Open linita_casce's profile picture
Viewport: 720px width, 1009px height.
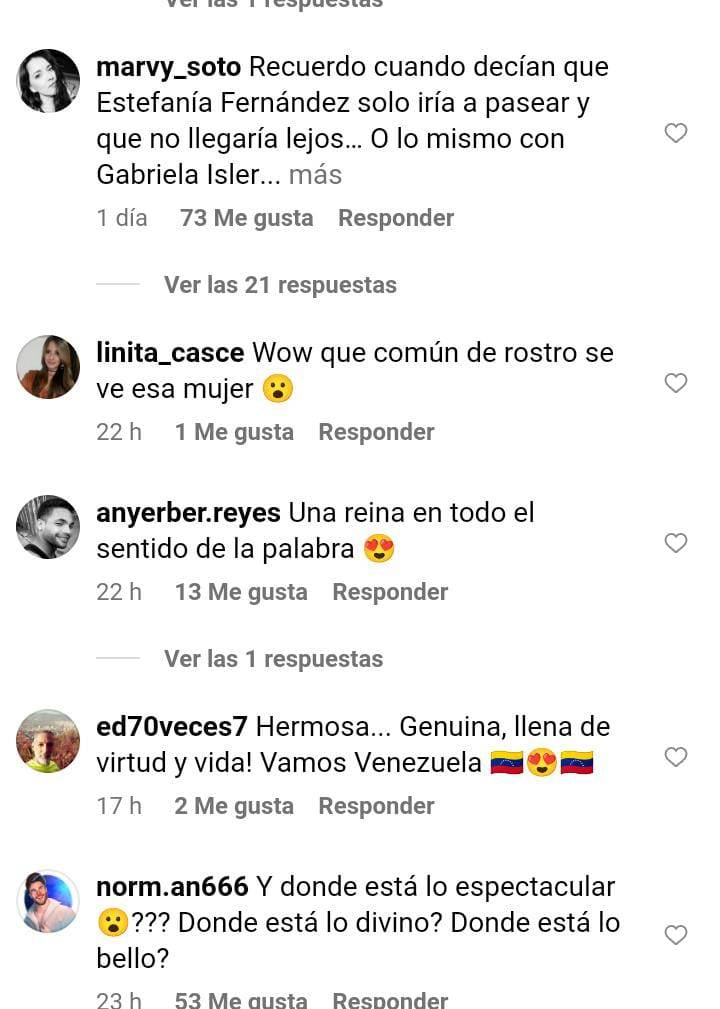tap(48, 367)
